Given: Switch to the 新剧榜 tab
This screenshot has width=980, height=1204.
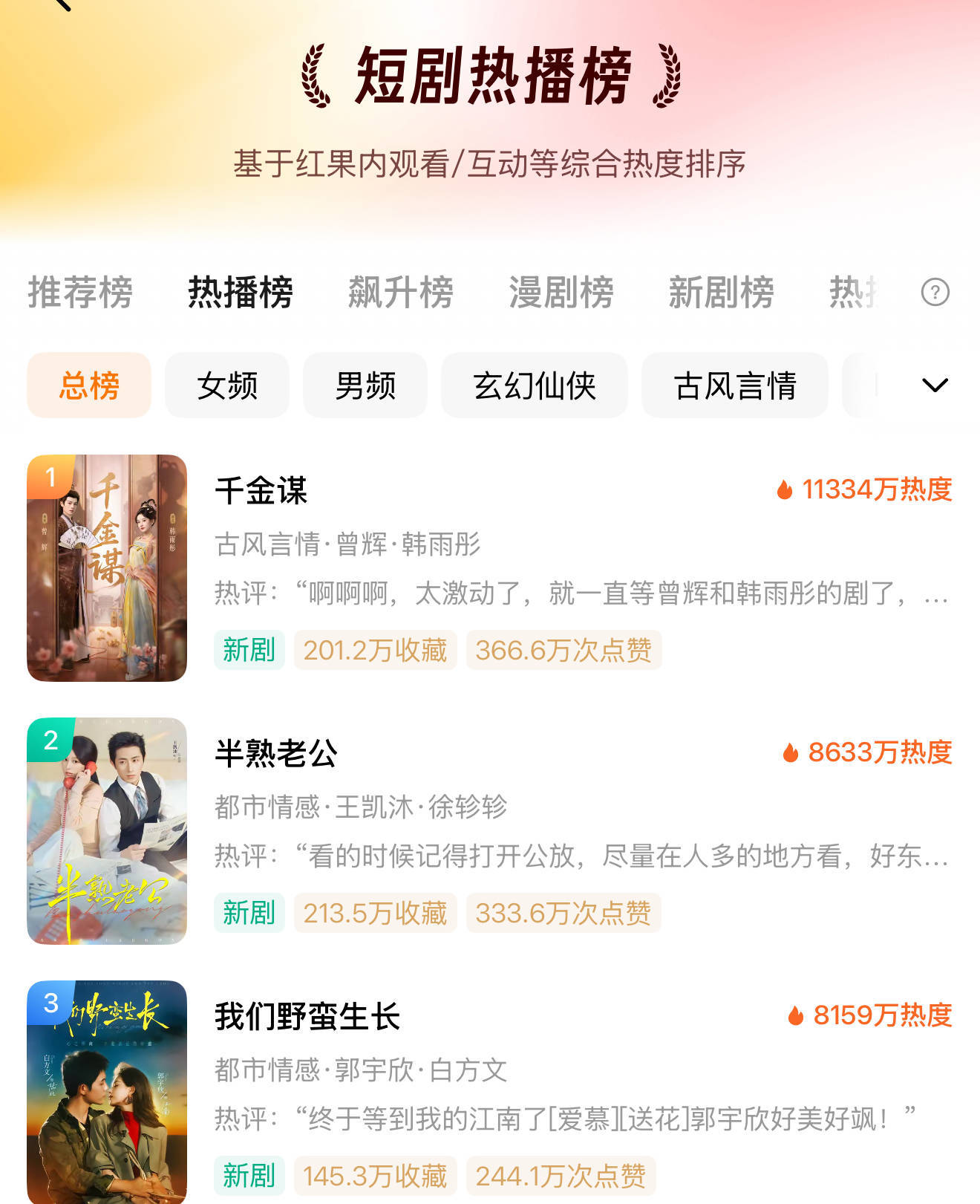Looking at the screenshot, I should pyautogui.click(x=722, y=292).
